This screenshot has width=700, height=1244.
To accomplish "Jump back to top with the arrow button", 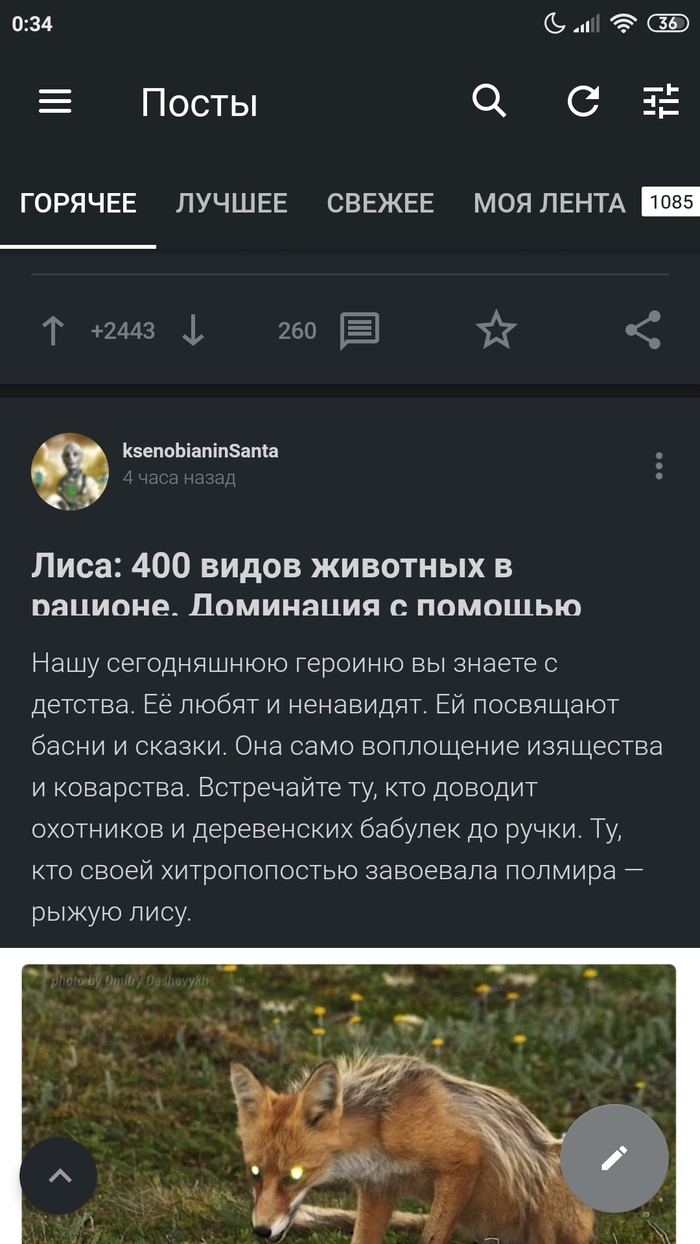I will [59, 1176].
